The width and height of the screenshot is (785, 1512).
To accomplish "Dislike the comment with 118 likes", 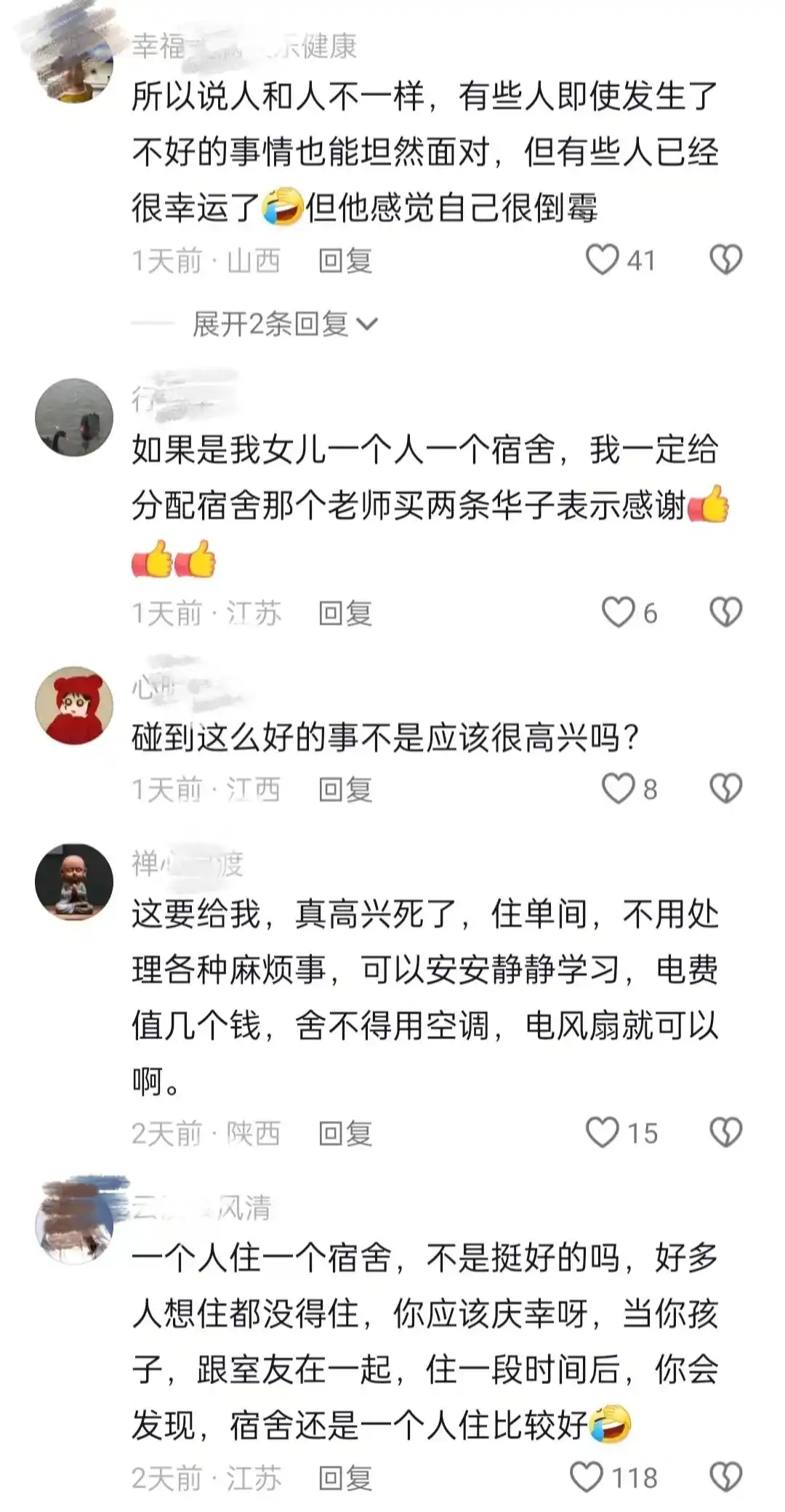I will pyautogui.click(x=725, y=1478).
